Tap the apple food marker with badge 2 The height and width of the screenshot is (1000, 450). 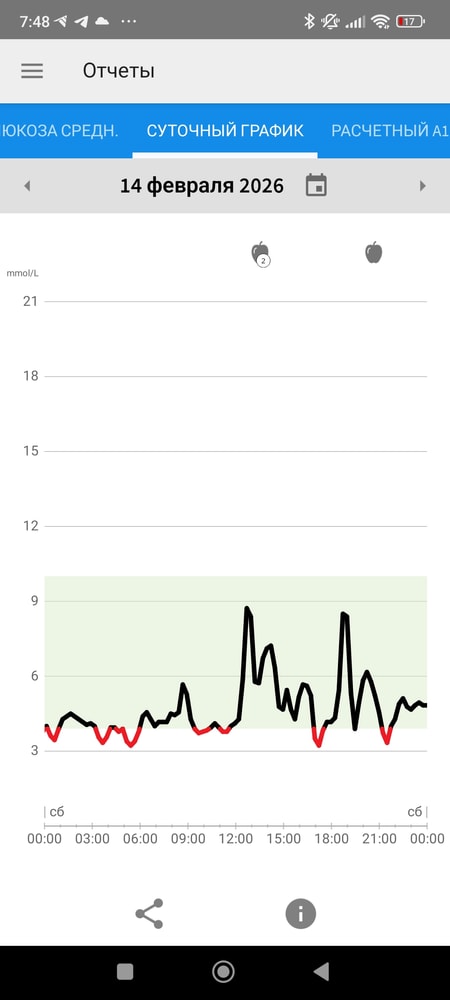(261, 254)
